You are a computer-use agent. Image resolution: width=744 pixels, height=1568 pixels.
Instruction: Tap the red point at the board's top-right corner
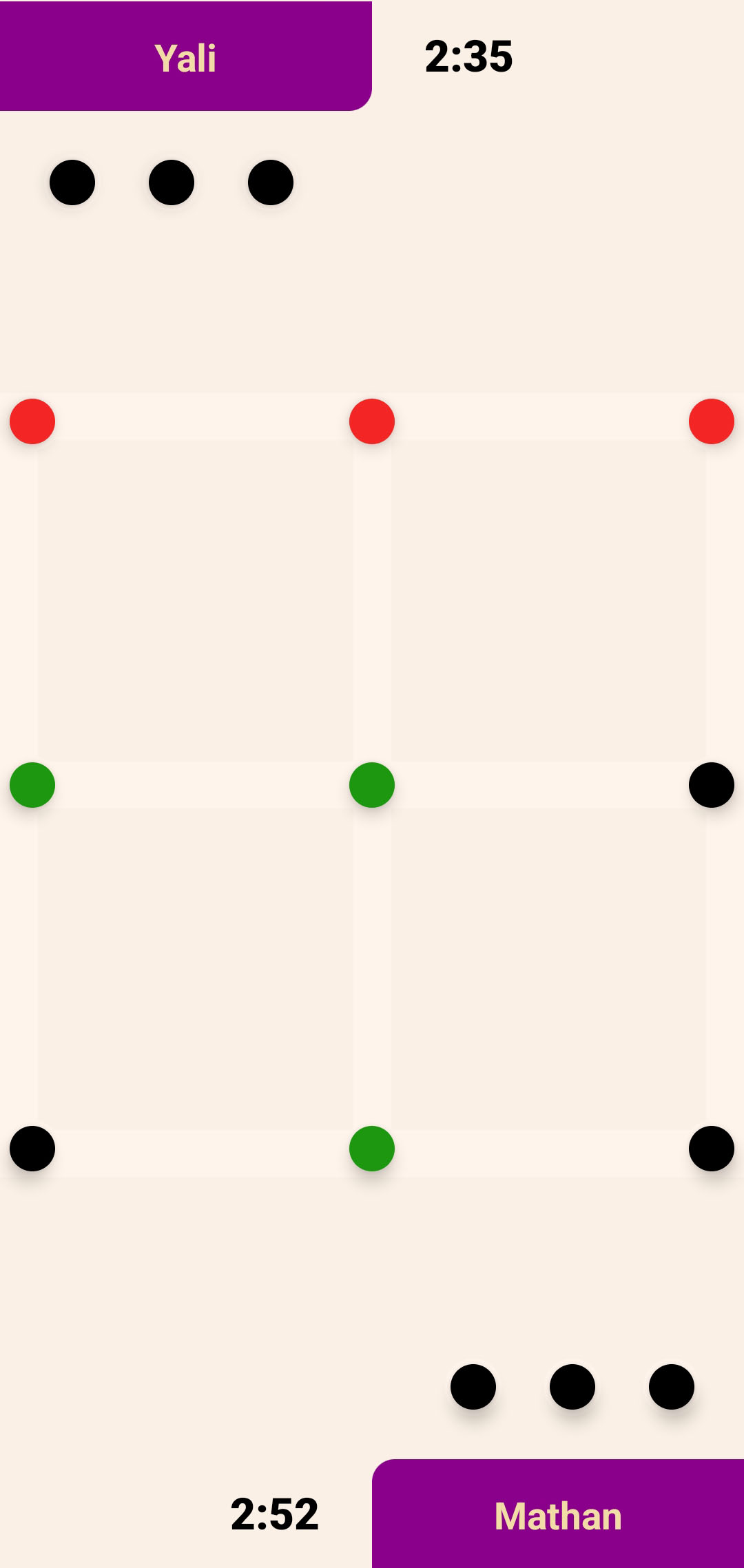click(712, 421)
